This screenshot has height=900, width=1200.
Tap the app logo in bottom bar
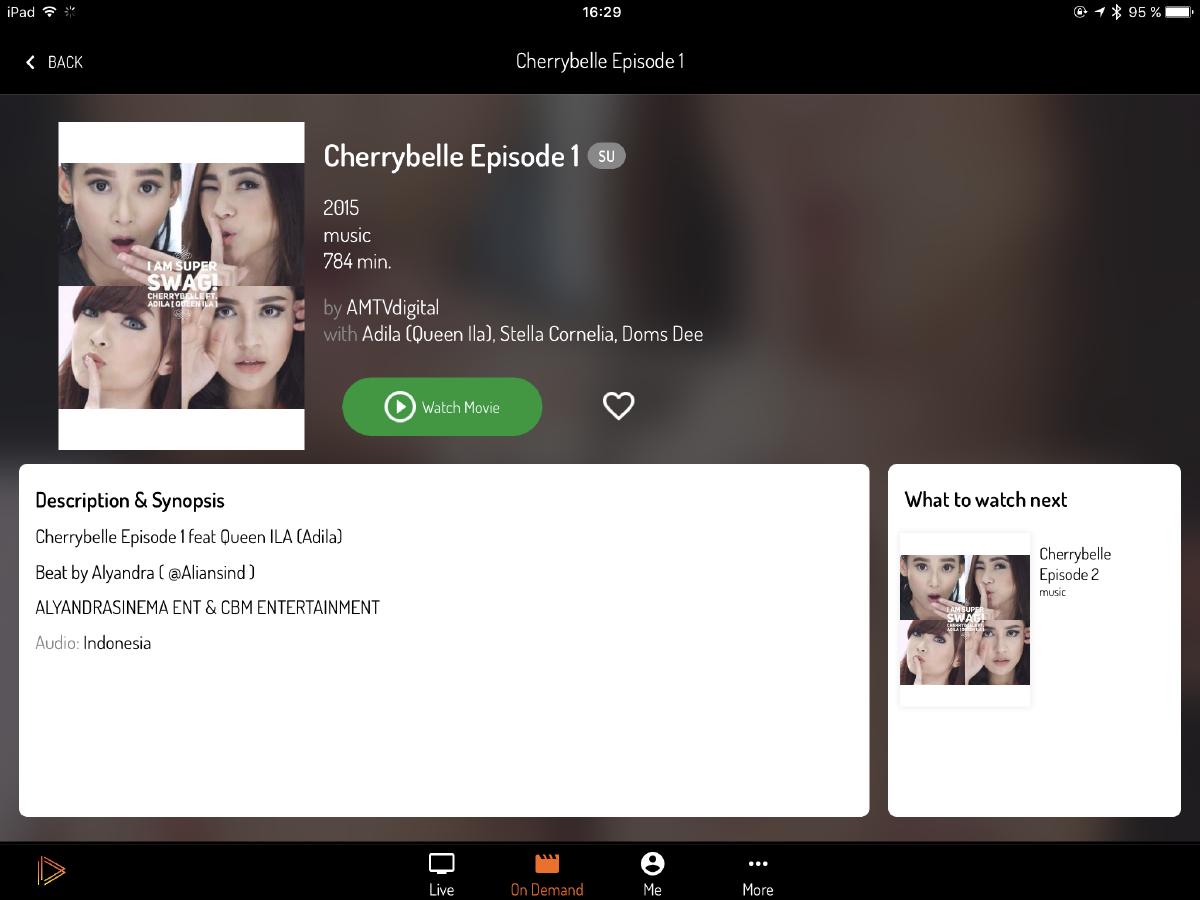click(51, 870)
